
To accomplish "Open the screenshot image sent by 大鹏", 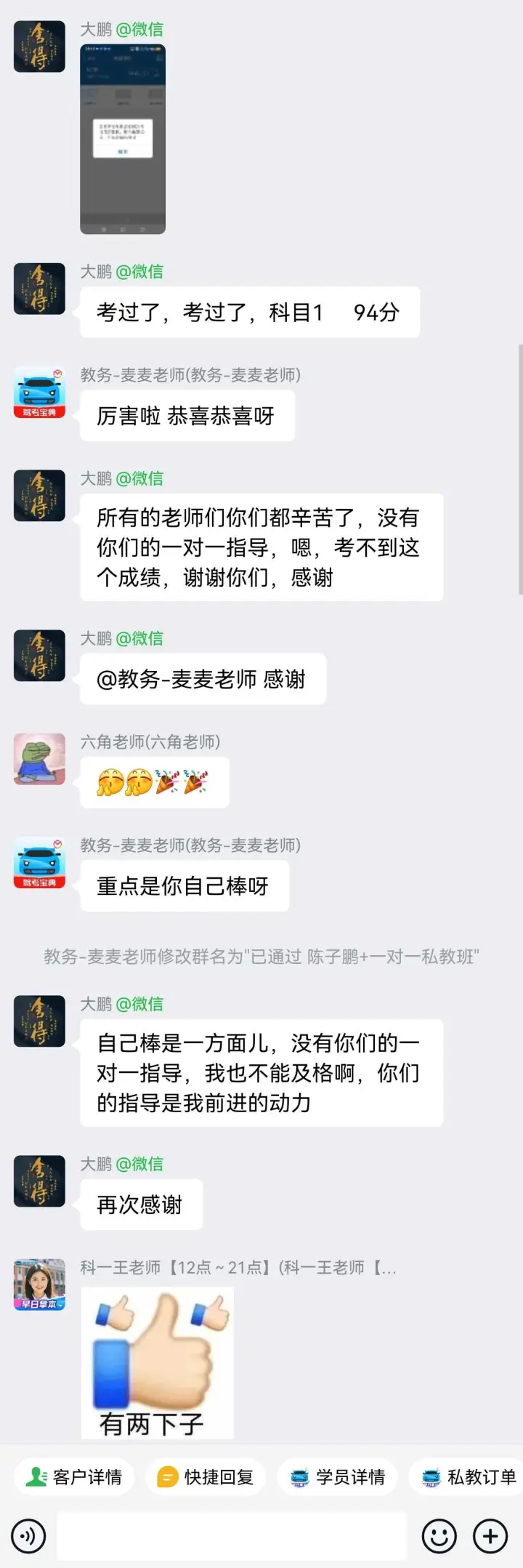I will point(123,139).
